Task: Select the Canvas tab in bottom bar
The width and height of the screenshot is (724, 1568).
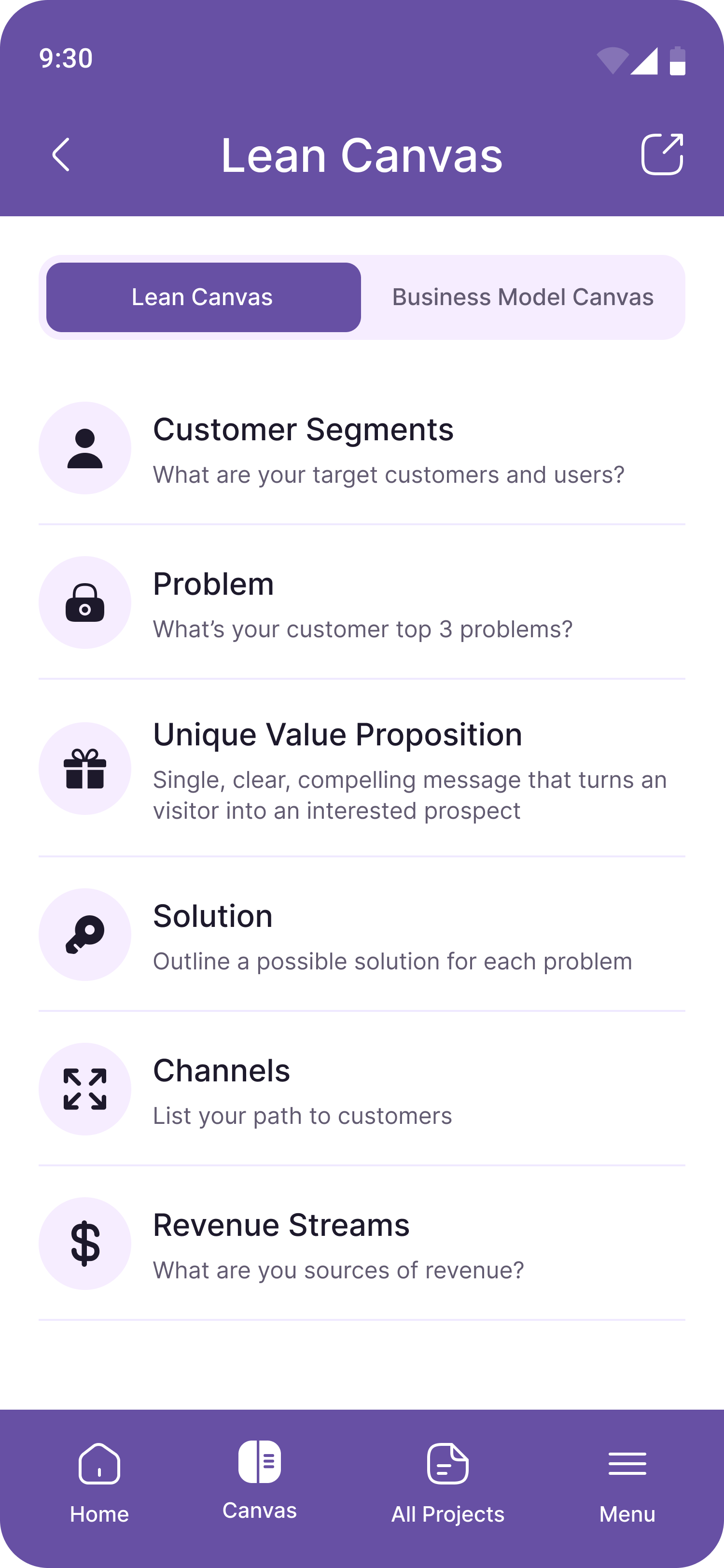Action: tap(260, 1479)
